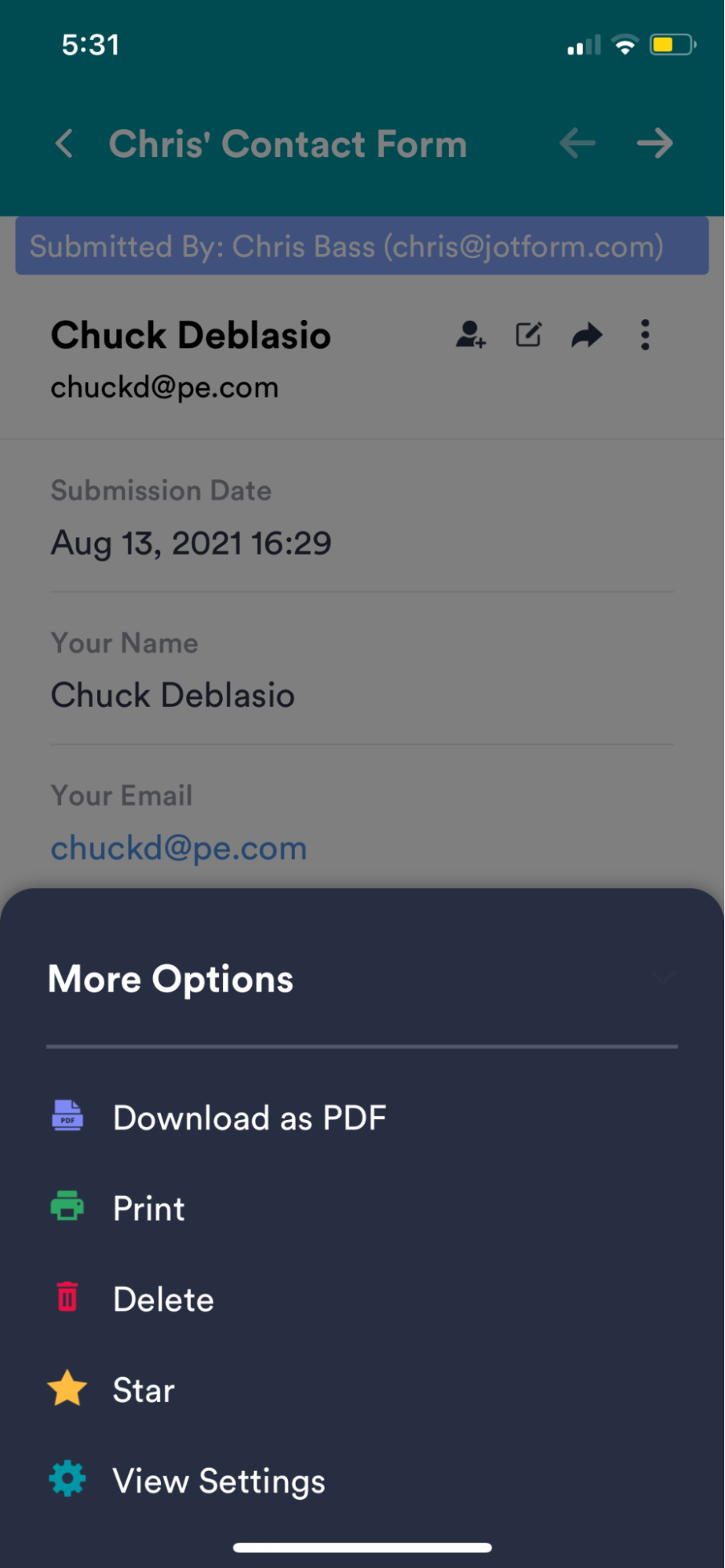Delete this submission
725x1568 pixels.
pyautogui.click(x=163, y=1300)
